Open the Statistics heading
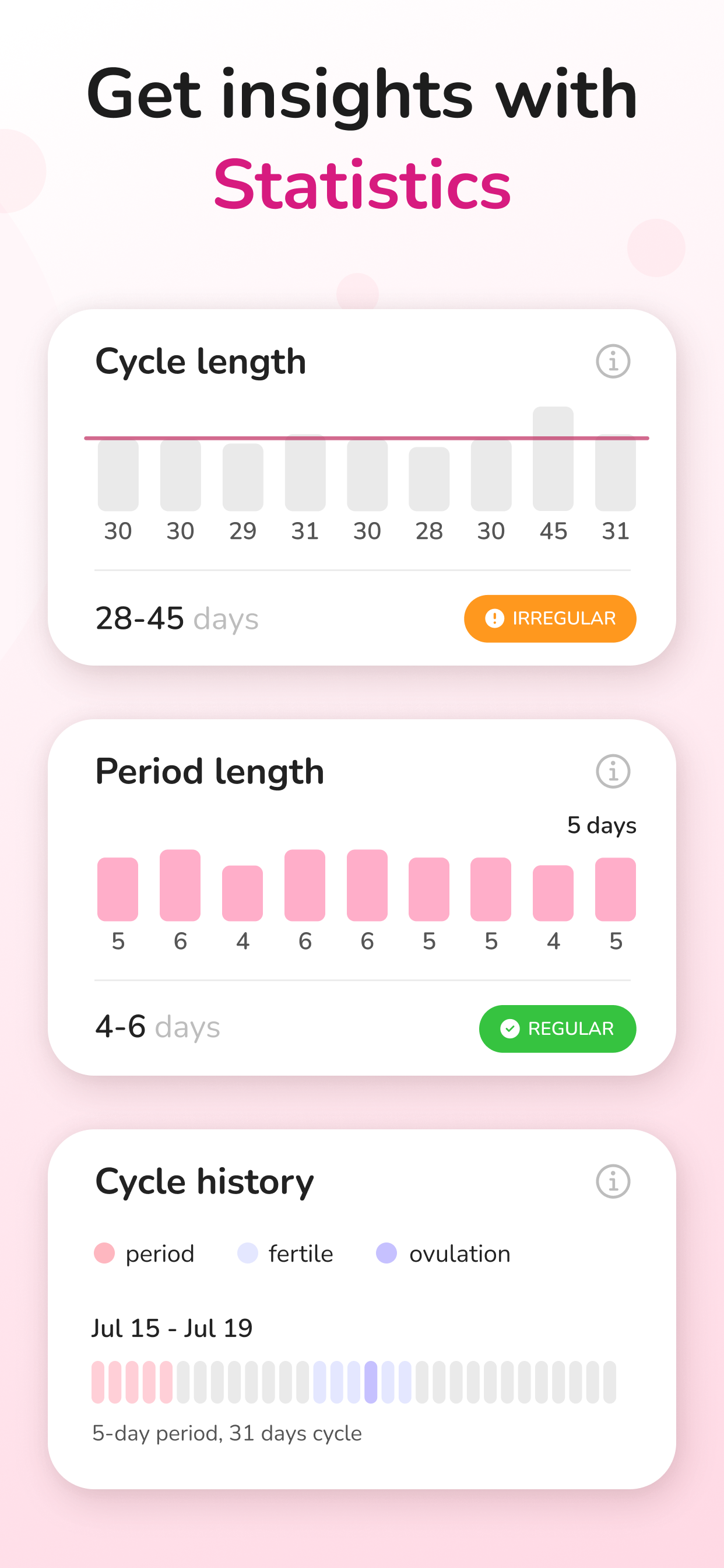 pos(362,183)
